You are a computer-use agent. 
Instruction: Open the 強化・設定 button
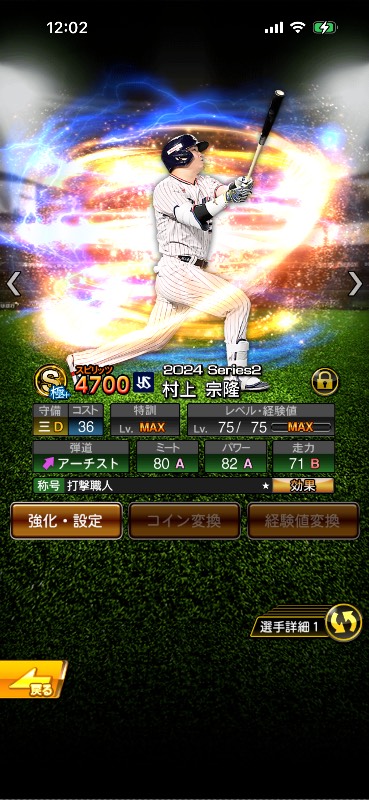(x=66, y=521)
